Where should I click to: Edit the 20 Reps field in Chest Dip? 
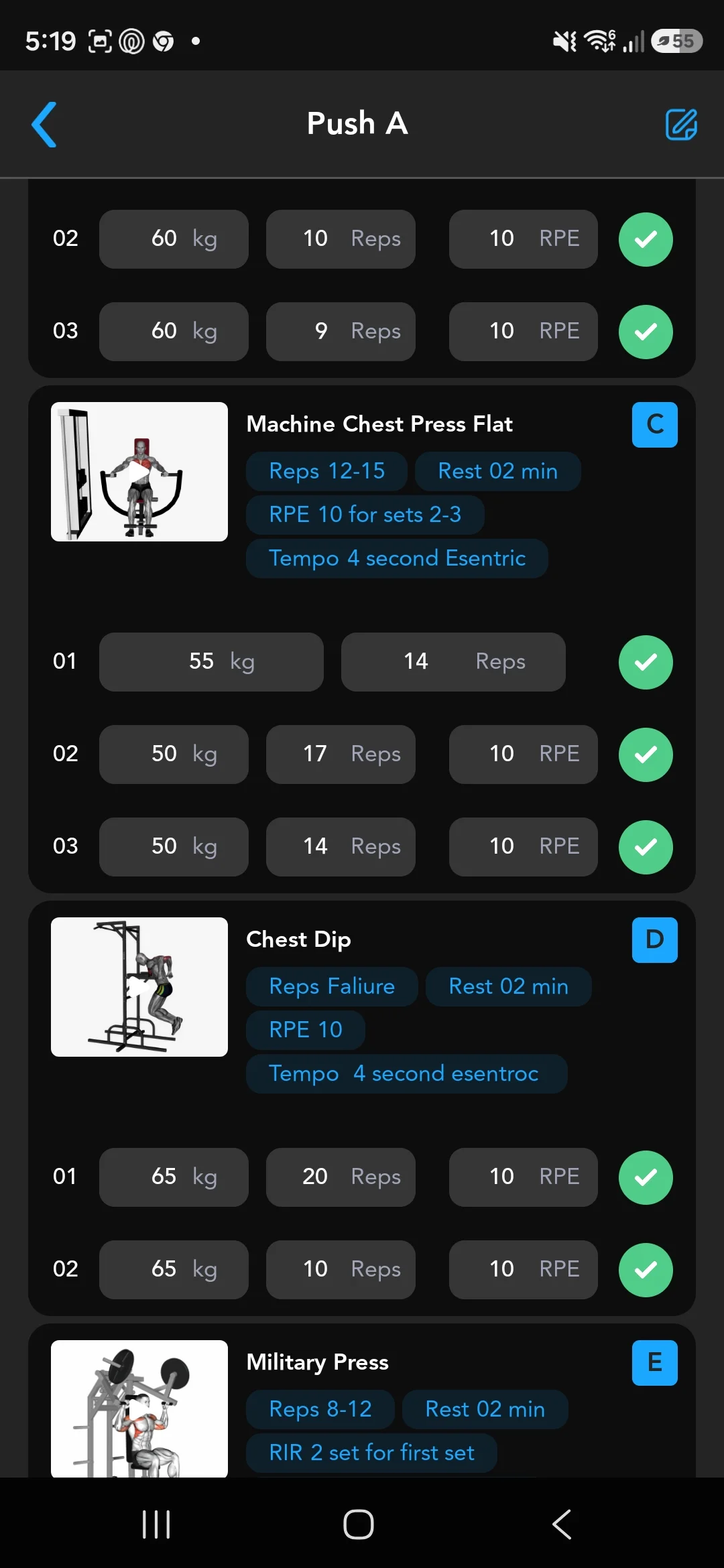341,1177
